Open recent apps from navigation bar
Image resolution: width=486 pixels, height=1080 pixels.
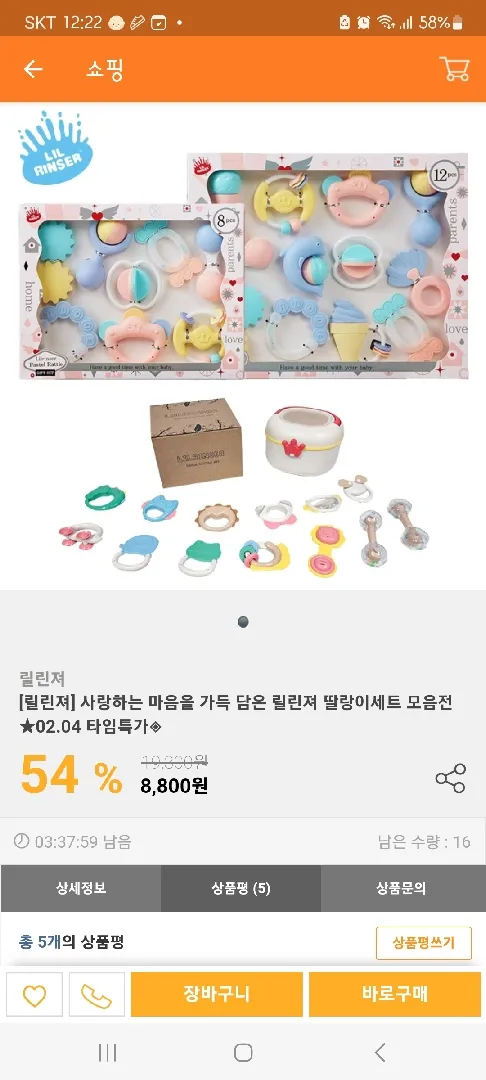pos(107,1052)
